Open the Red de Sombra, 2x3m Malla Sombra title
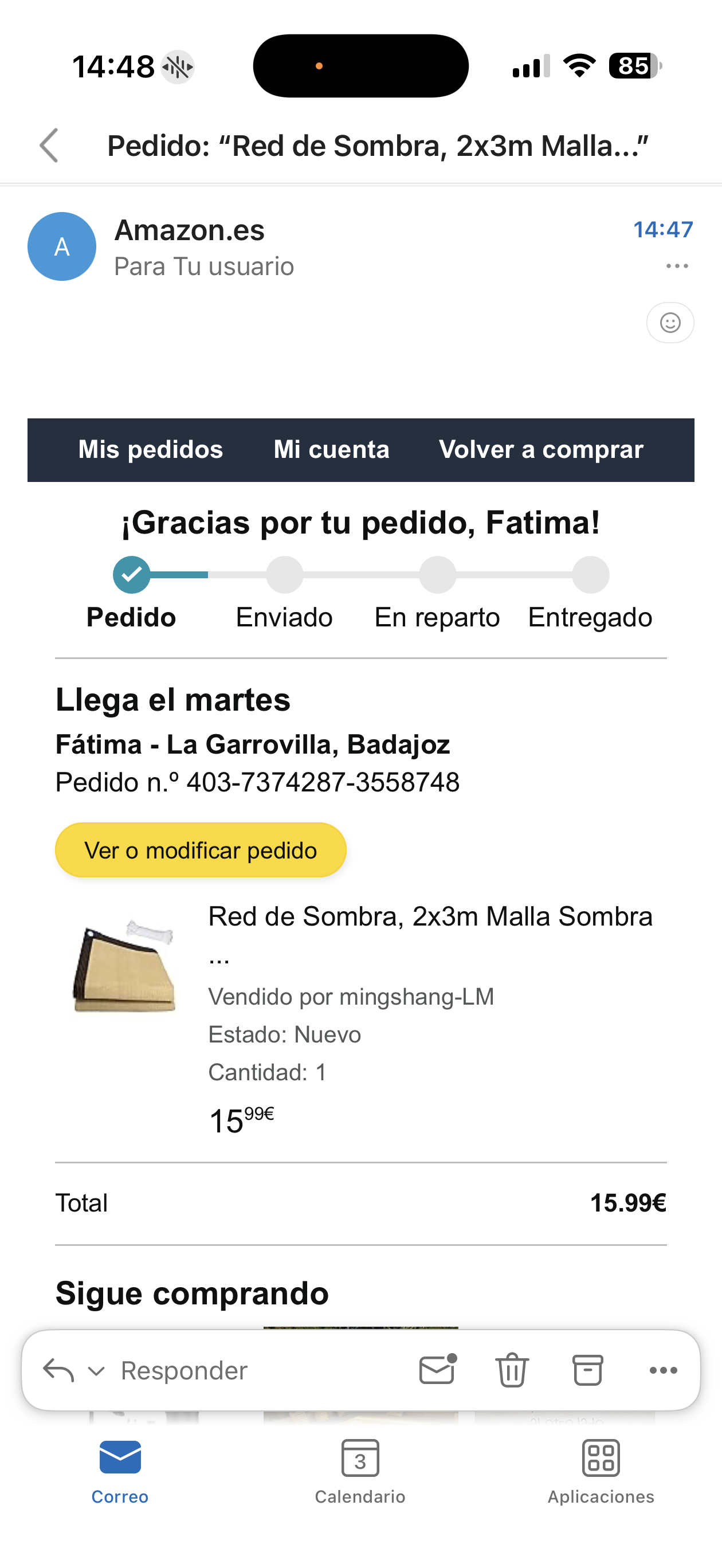 tap(430, 917)
